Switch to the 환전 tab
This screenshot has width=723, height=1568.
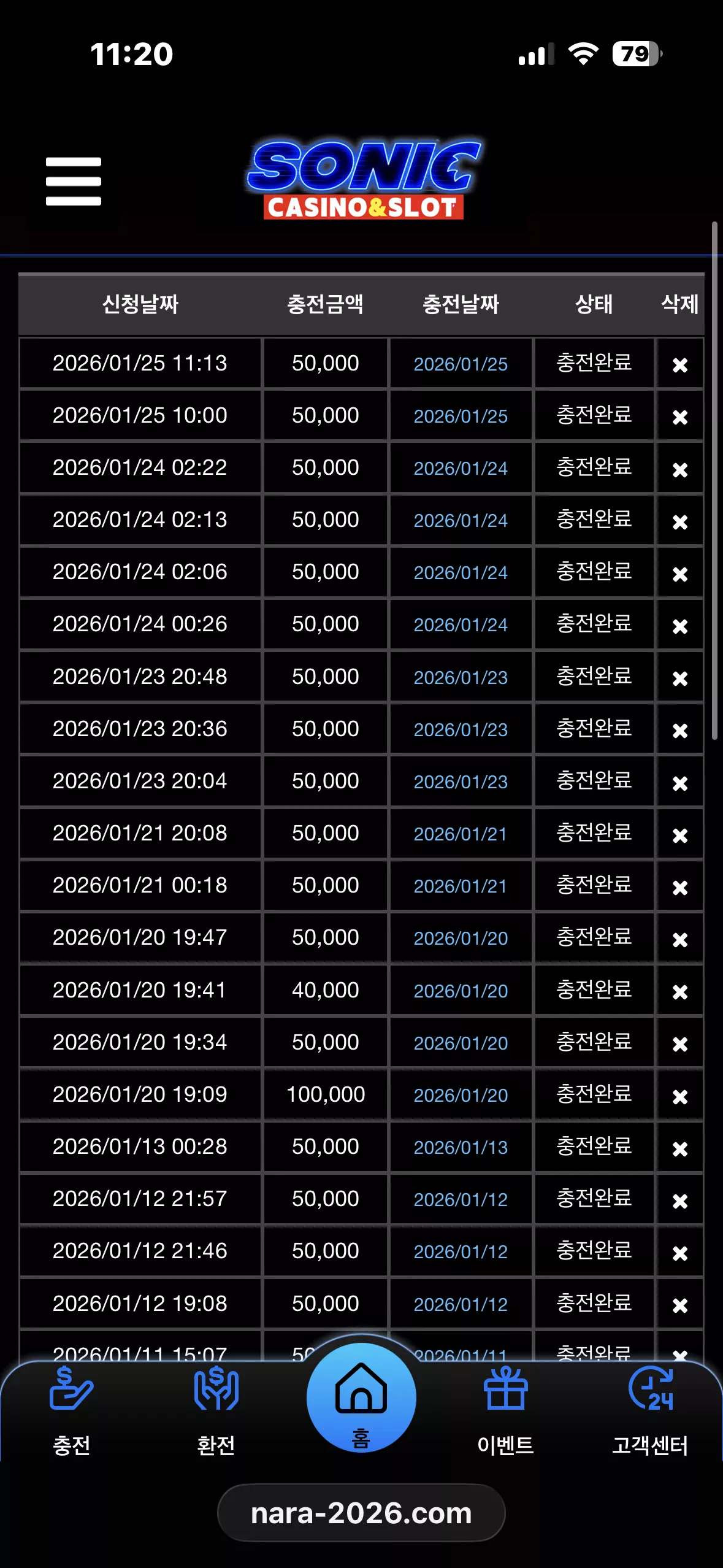216,1412
